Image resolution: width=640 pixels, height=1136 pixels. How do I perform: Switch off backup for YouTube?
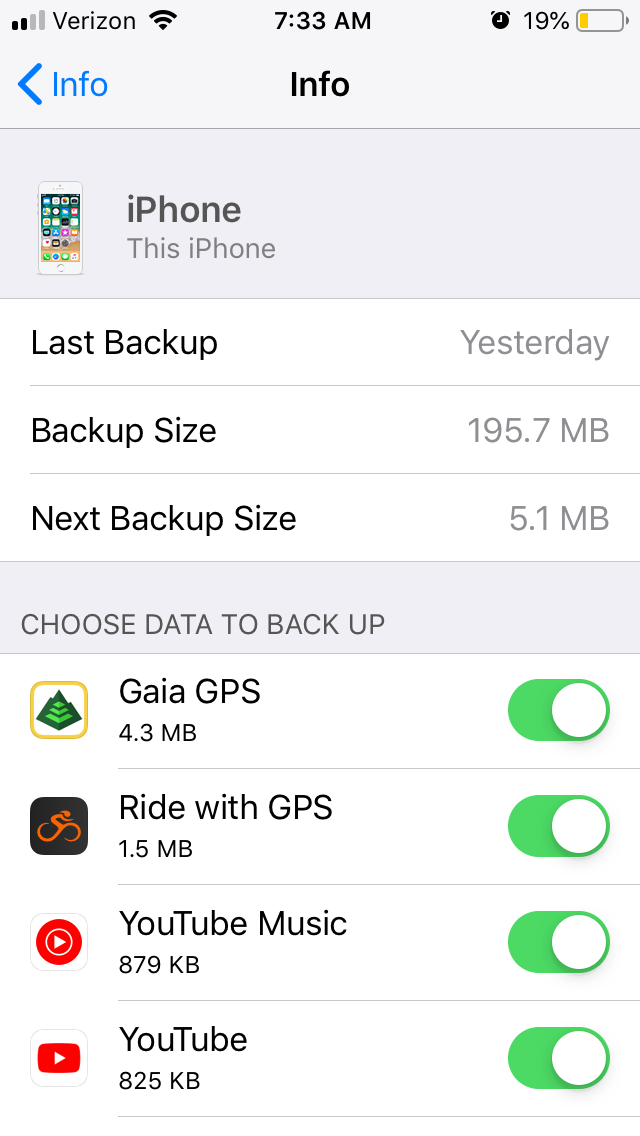tap(558, 1059)
